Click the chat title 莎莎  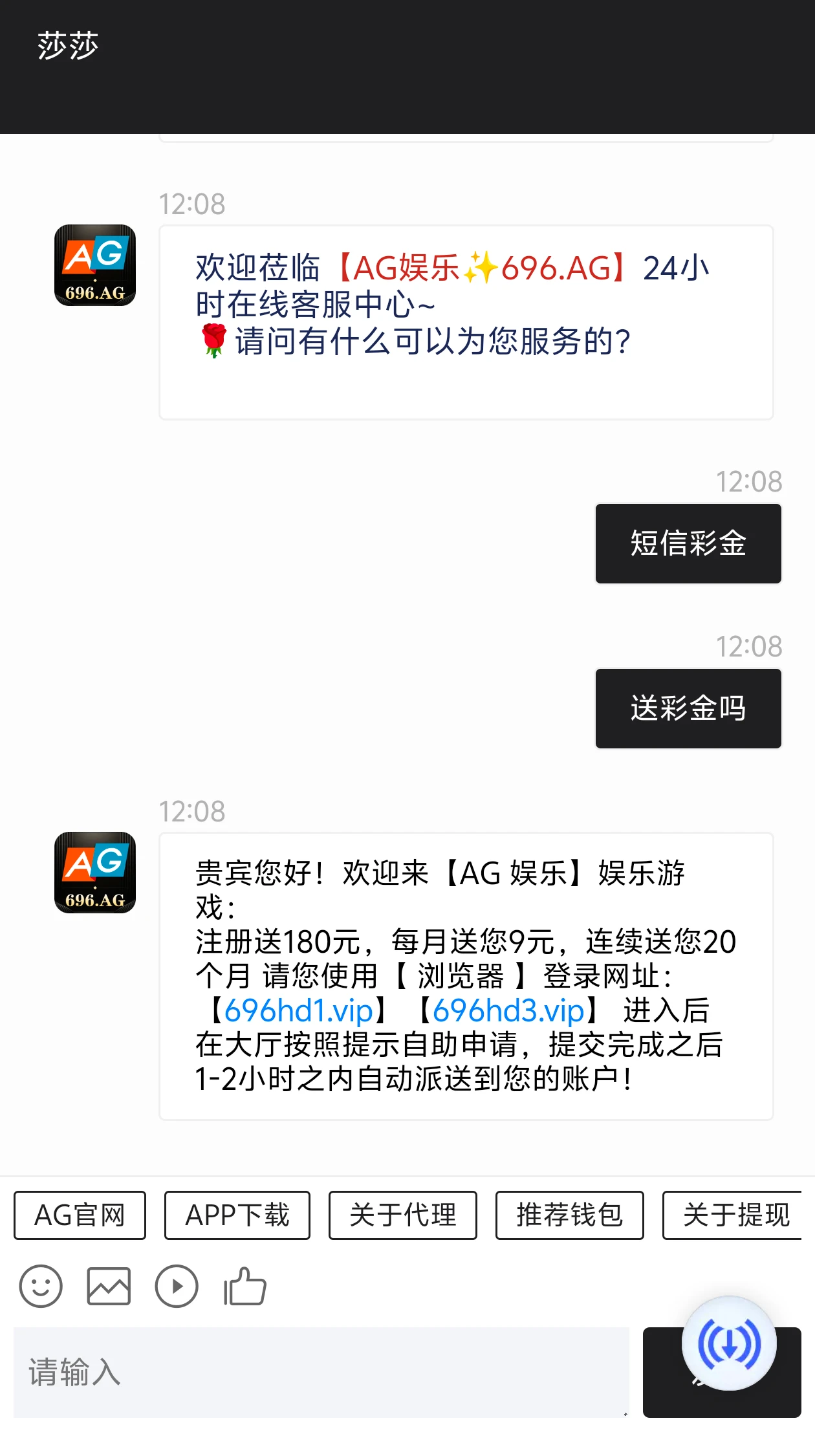[x=67, y=44]
